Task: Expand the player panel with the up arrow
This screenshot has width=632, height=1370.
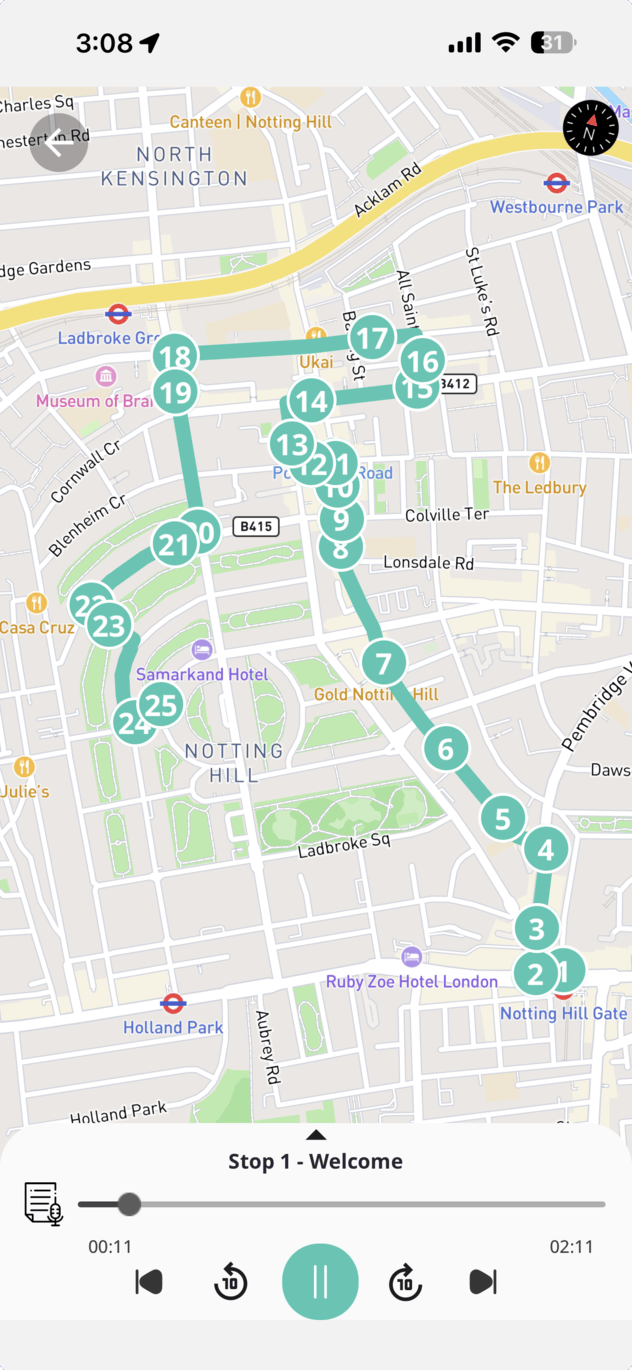Action: 316,1135
